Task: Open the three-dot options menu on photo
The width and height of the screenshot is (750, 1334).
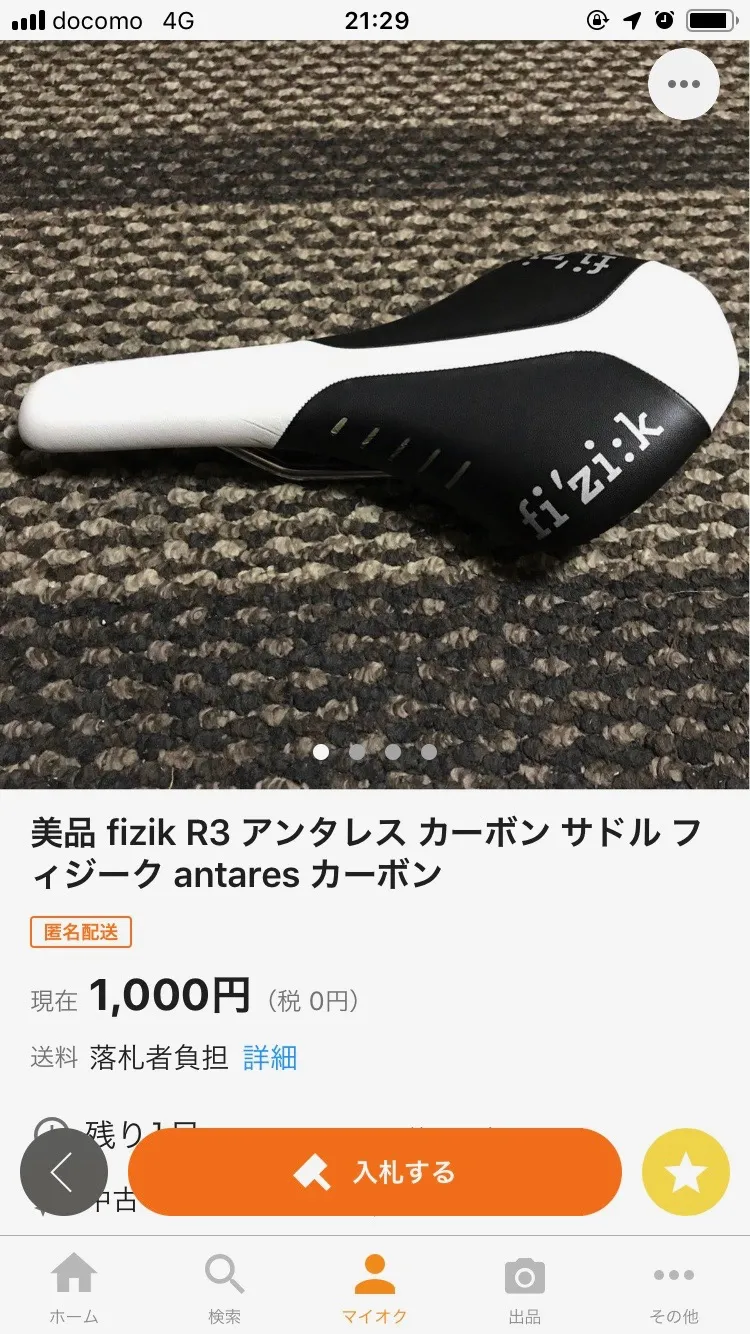Action: tap(683, 84)
